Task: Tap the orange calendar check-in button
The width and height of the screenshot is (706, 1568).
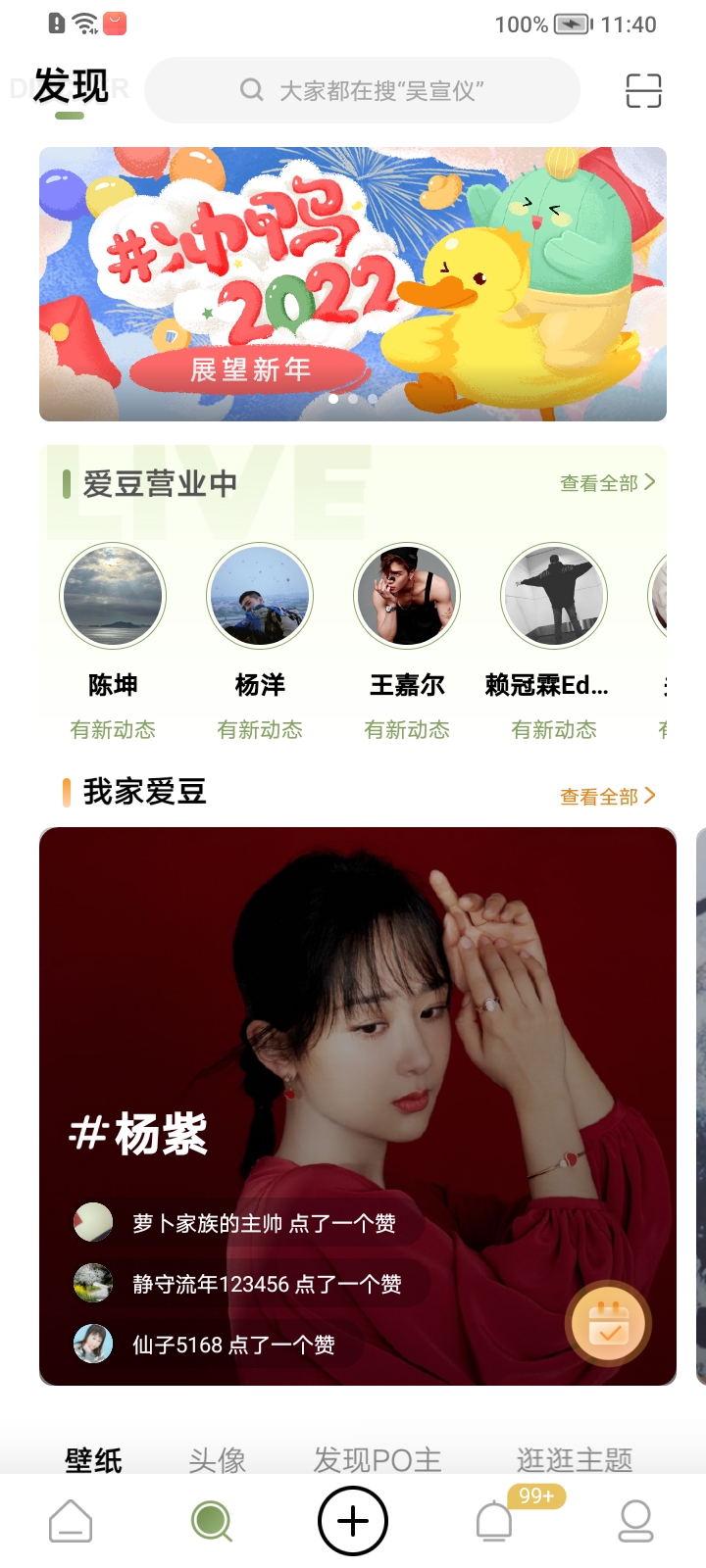Action: (x=609, y=1324)
